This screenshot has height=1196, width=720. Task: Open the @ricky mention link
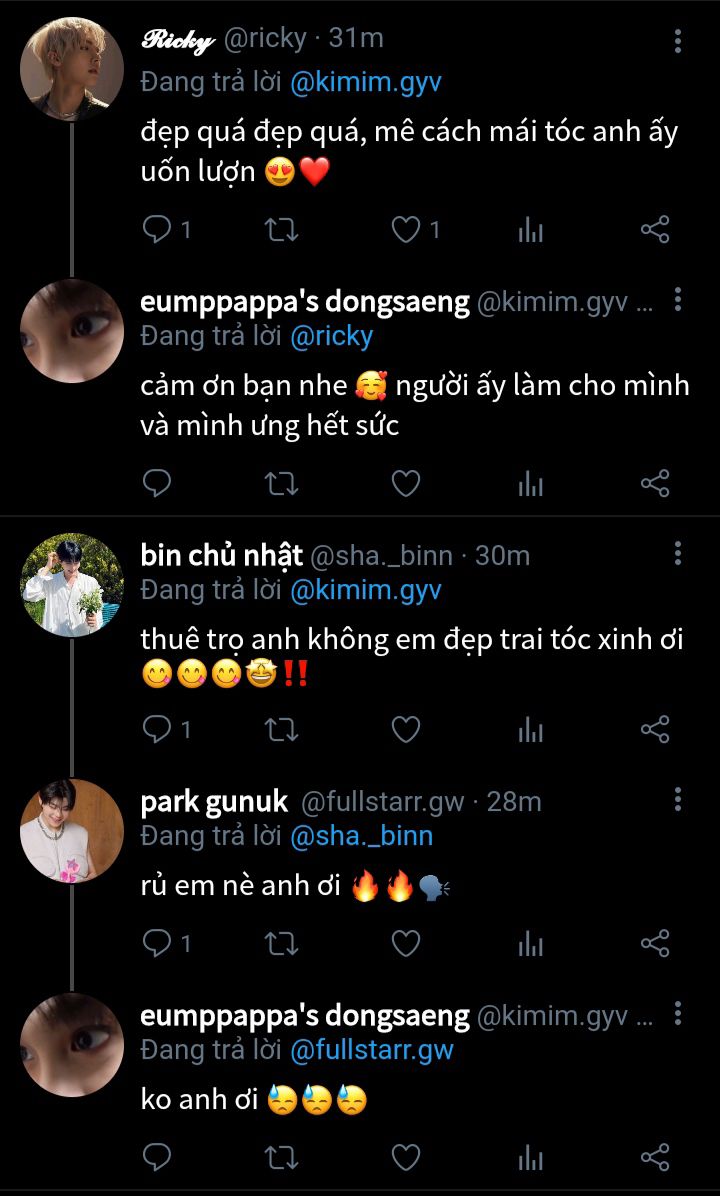tap(331, 336)
